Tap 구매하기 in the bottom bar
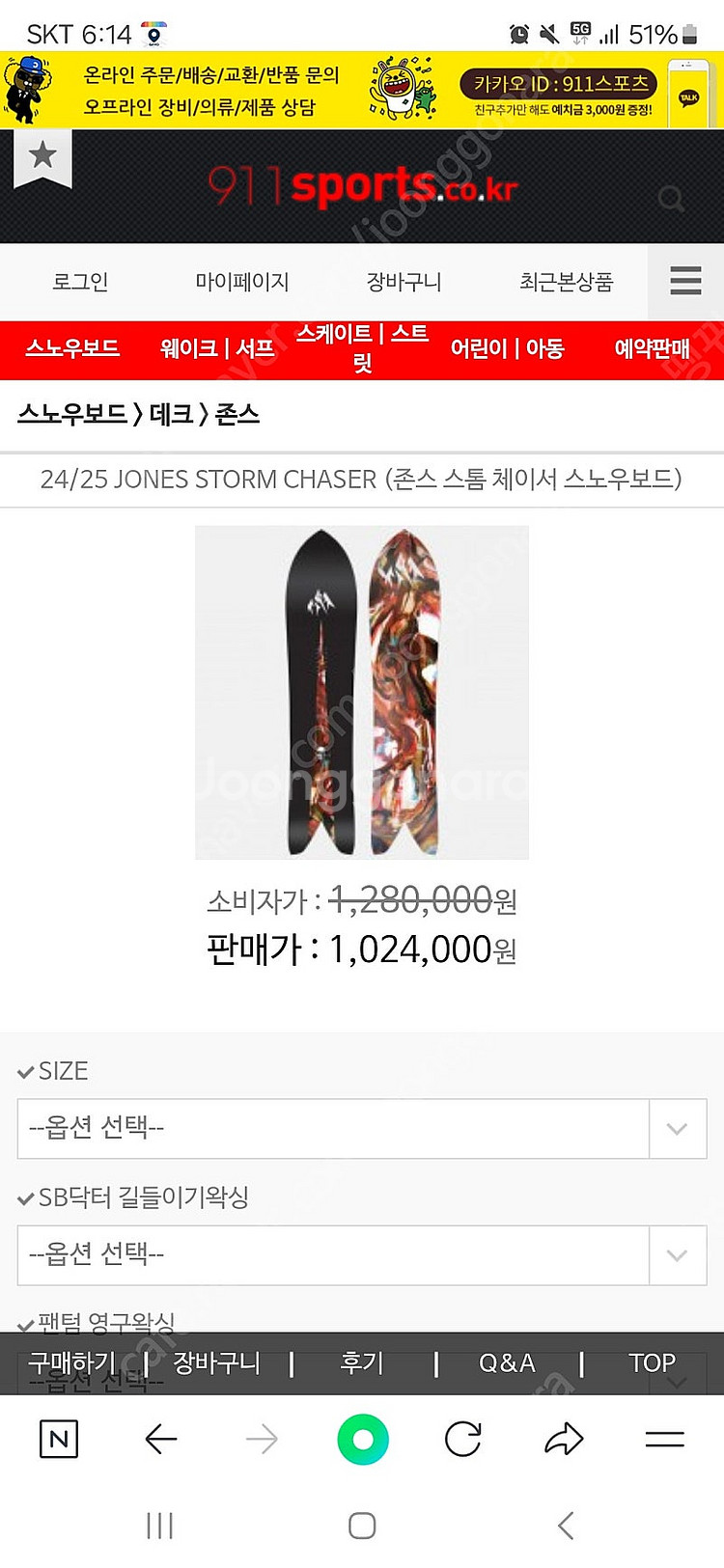Viewport: 724px width, 1568px height. (x=71, y=1362)
